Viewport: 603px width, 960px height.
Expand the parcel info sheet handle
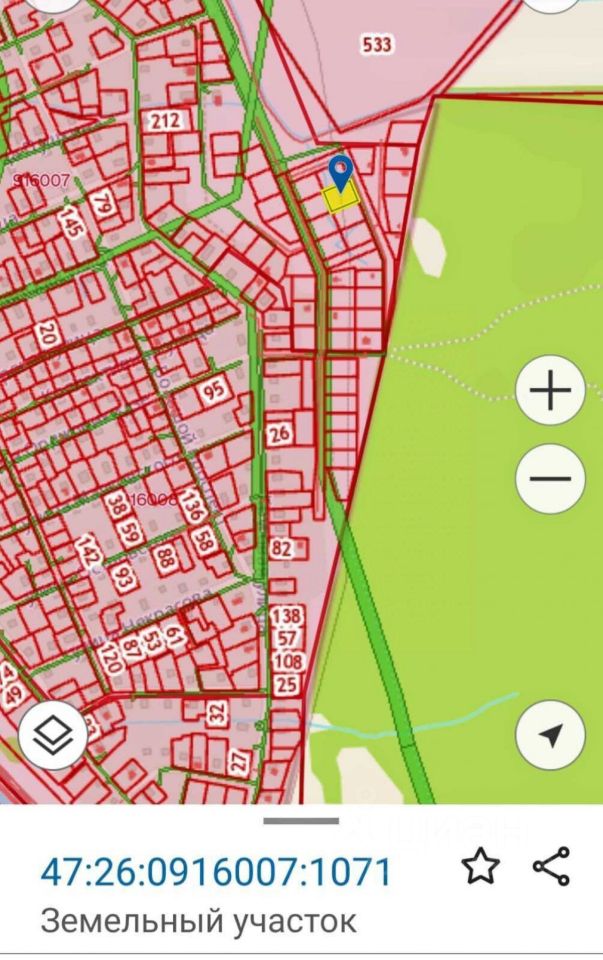coord(301,821)
